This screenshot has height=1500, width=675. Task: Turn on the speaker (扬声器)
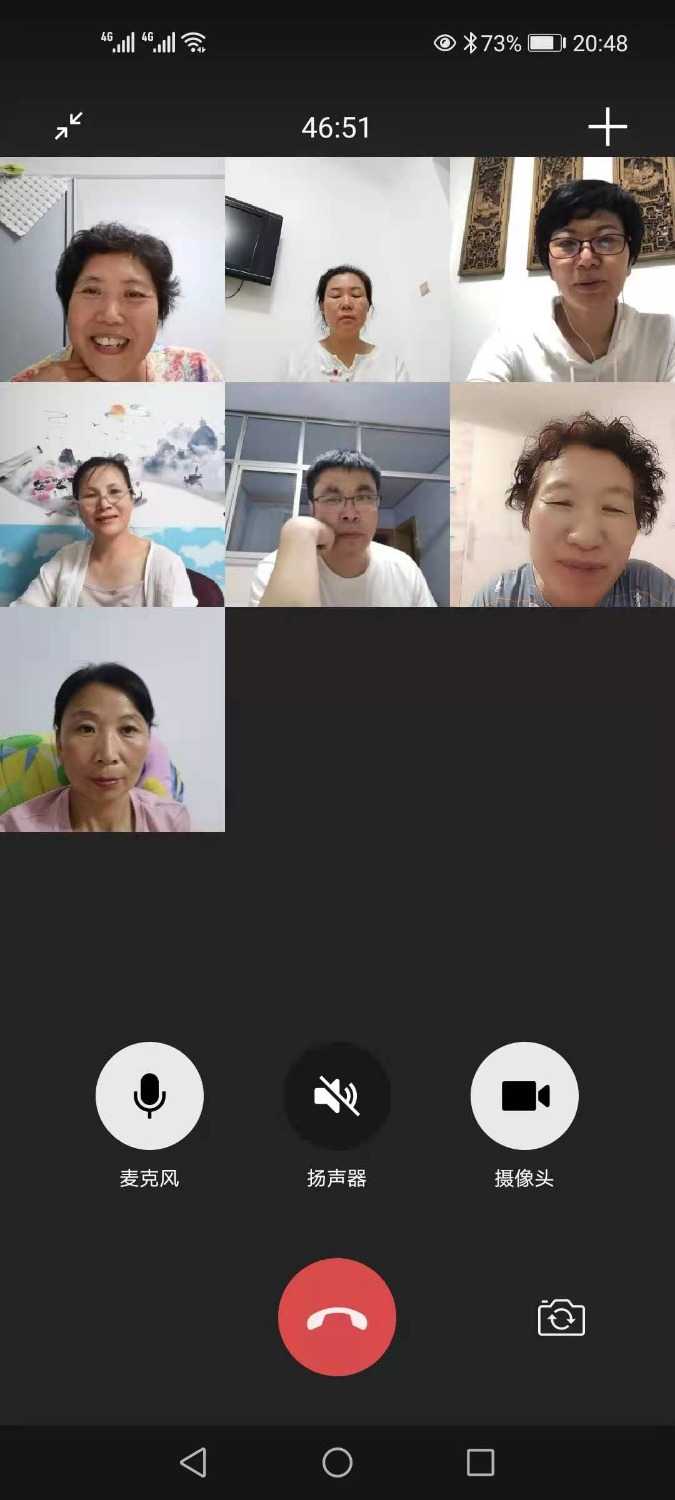coord(337,1096)
